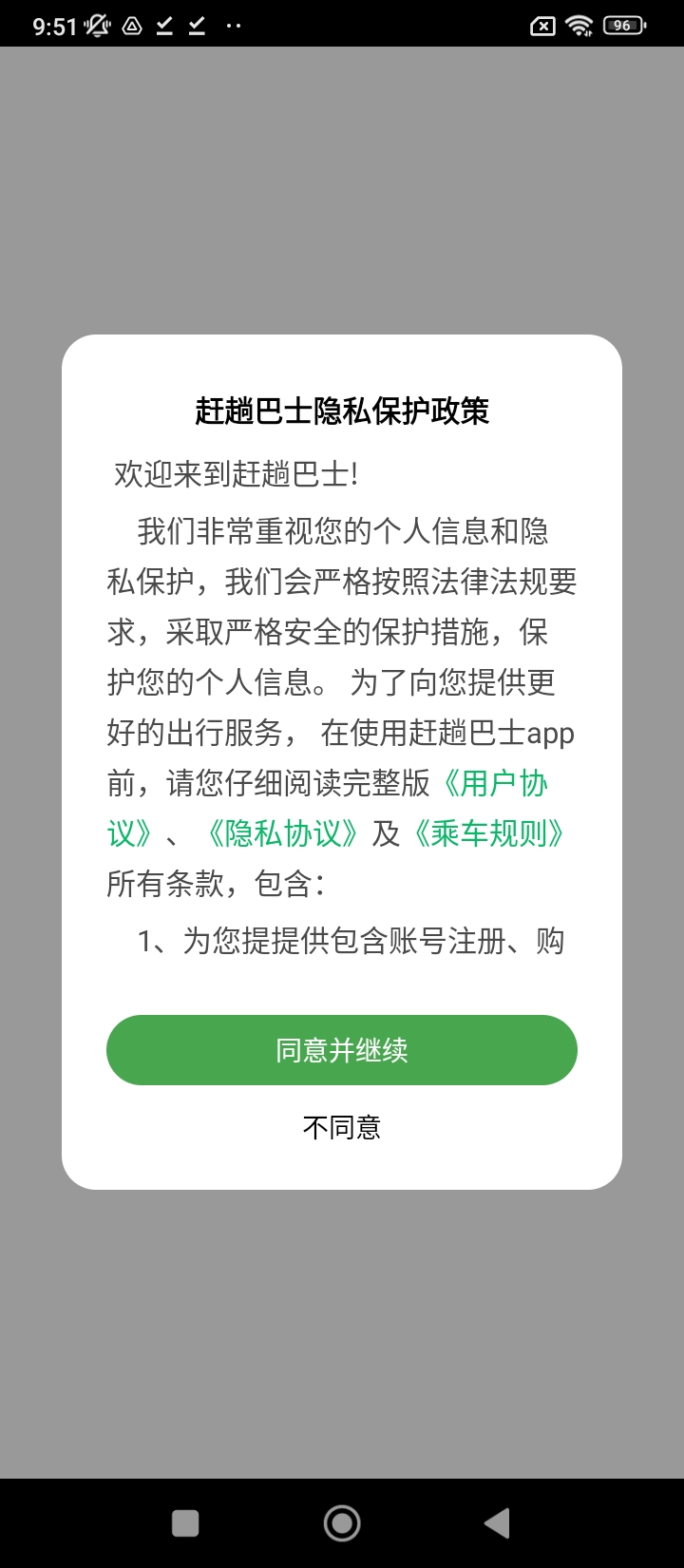View the 《乘车规则》 link
684x1568 pixels.
pyautogui.click(x=488, y=834)
